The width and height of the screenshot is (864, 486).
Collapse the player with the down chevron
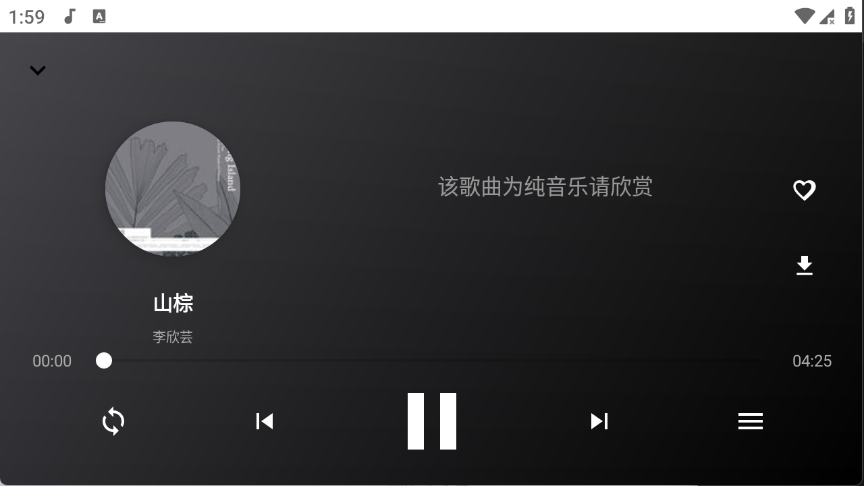[x=38, y=70]
